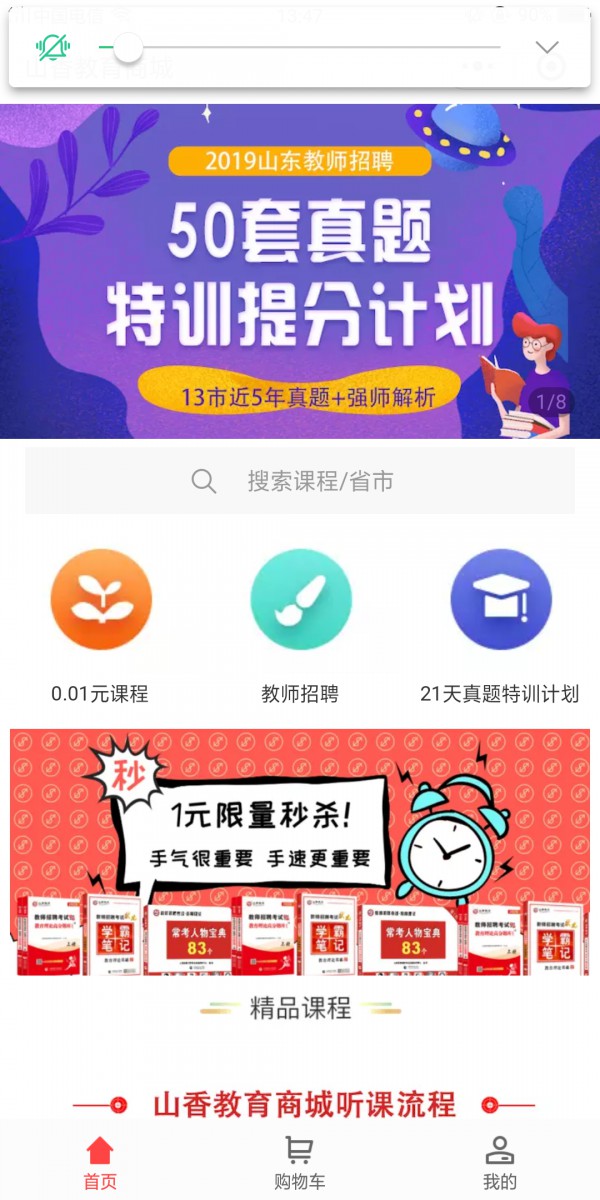
Task: Switch to the 购物车 tab
Action: [300, 1164]
